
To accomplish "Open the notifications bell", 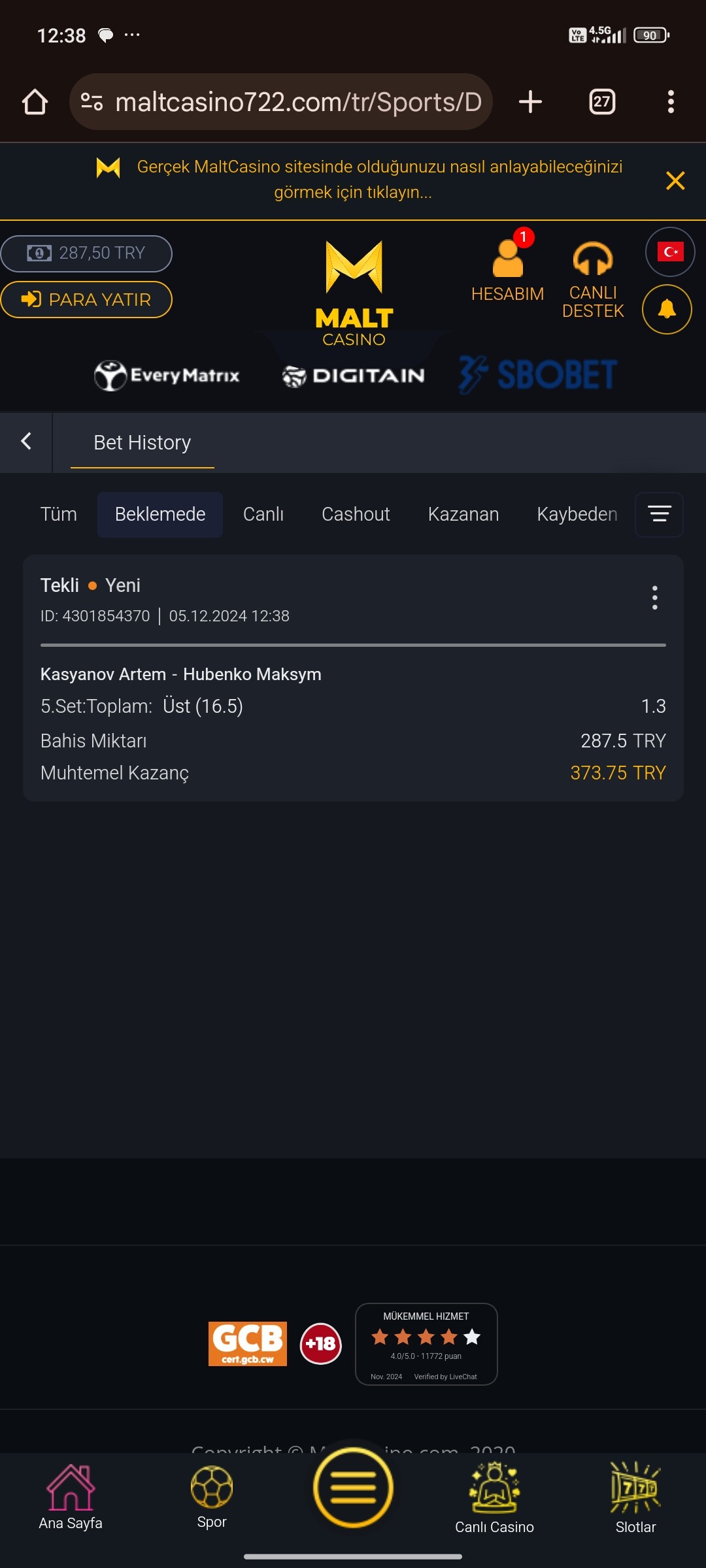I will (667, 309).
